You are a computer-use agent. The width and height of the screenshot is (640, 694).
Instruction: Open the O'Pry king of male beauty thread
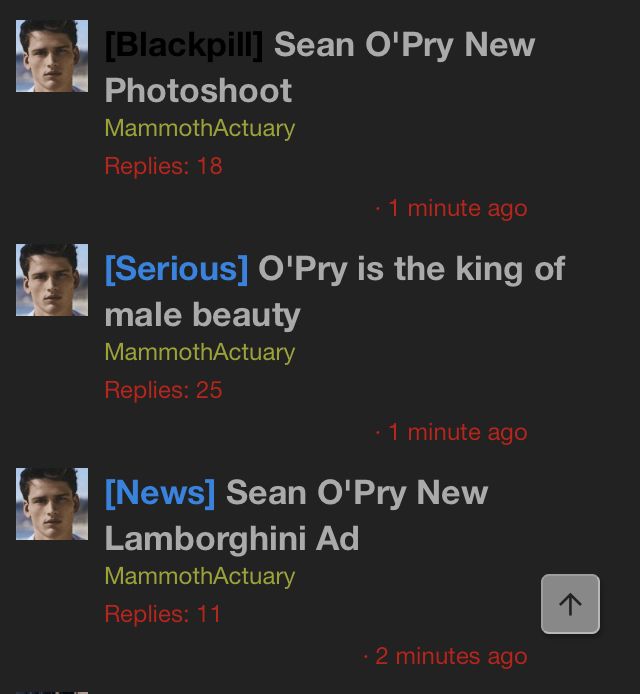click(x=410, y=270)
